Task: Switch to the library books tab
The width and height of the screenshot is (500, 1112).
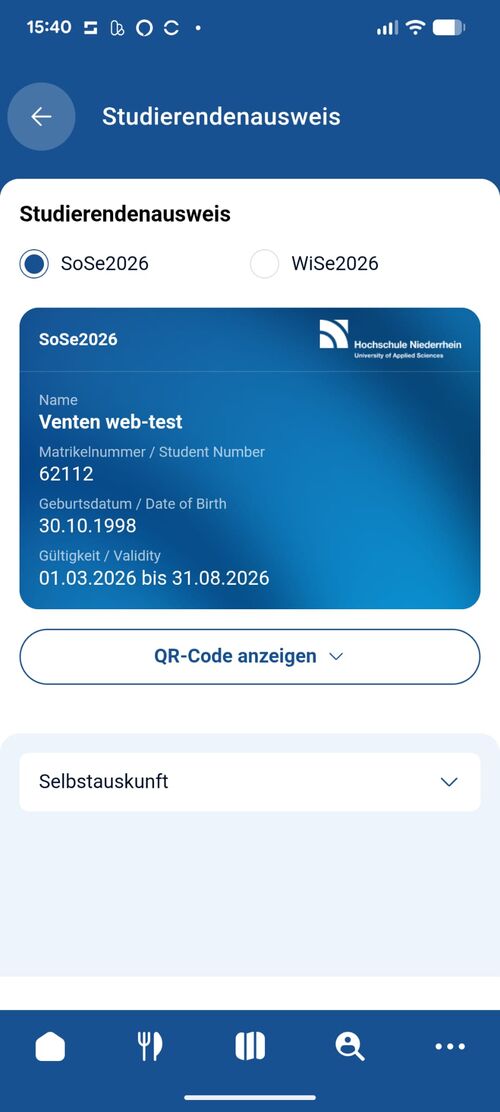Action: (x=250, y=1046)
